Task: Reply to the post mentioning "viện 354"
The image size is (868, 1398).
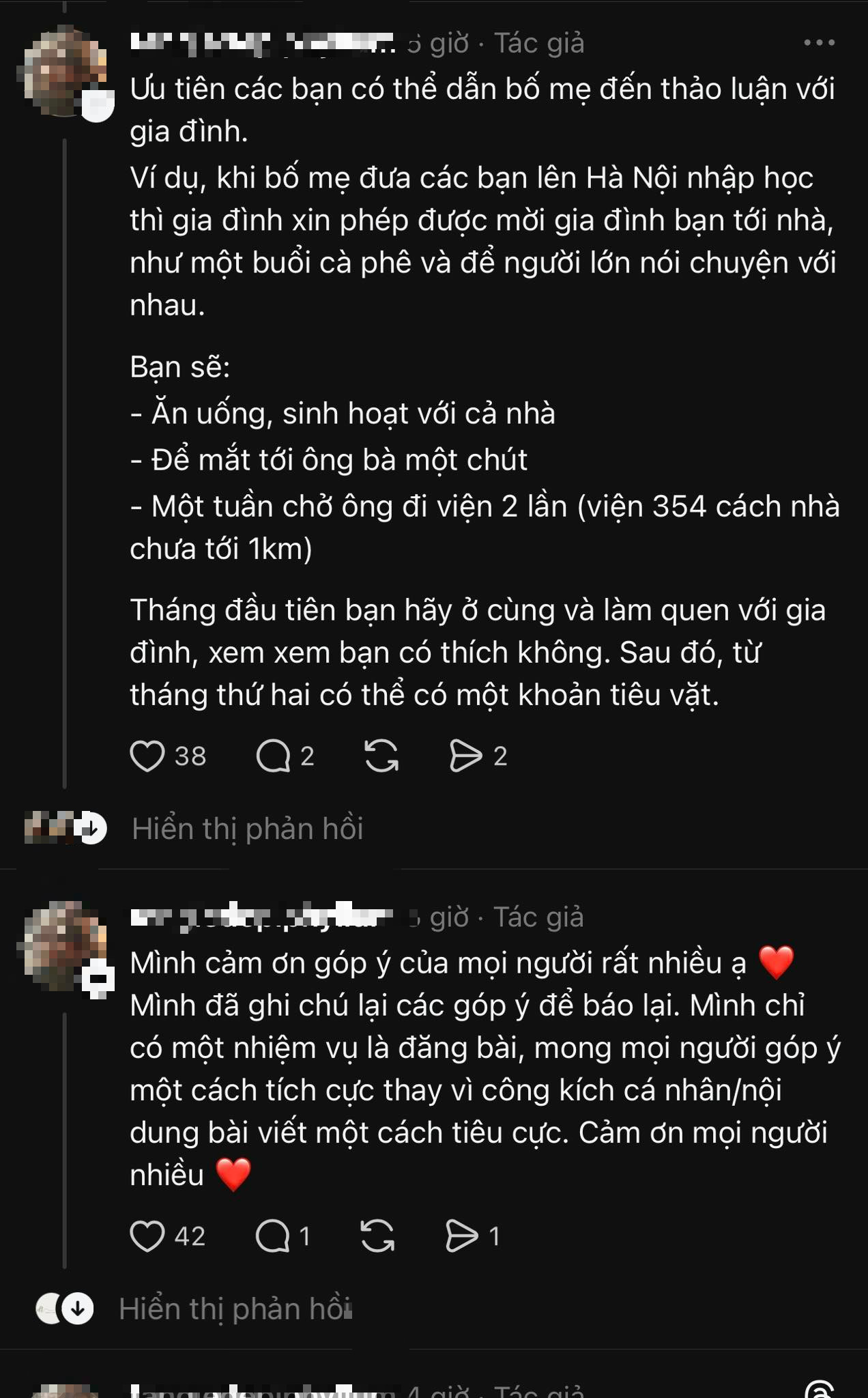Action: click(x=274, y=756)
